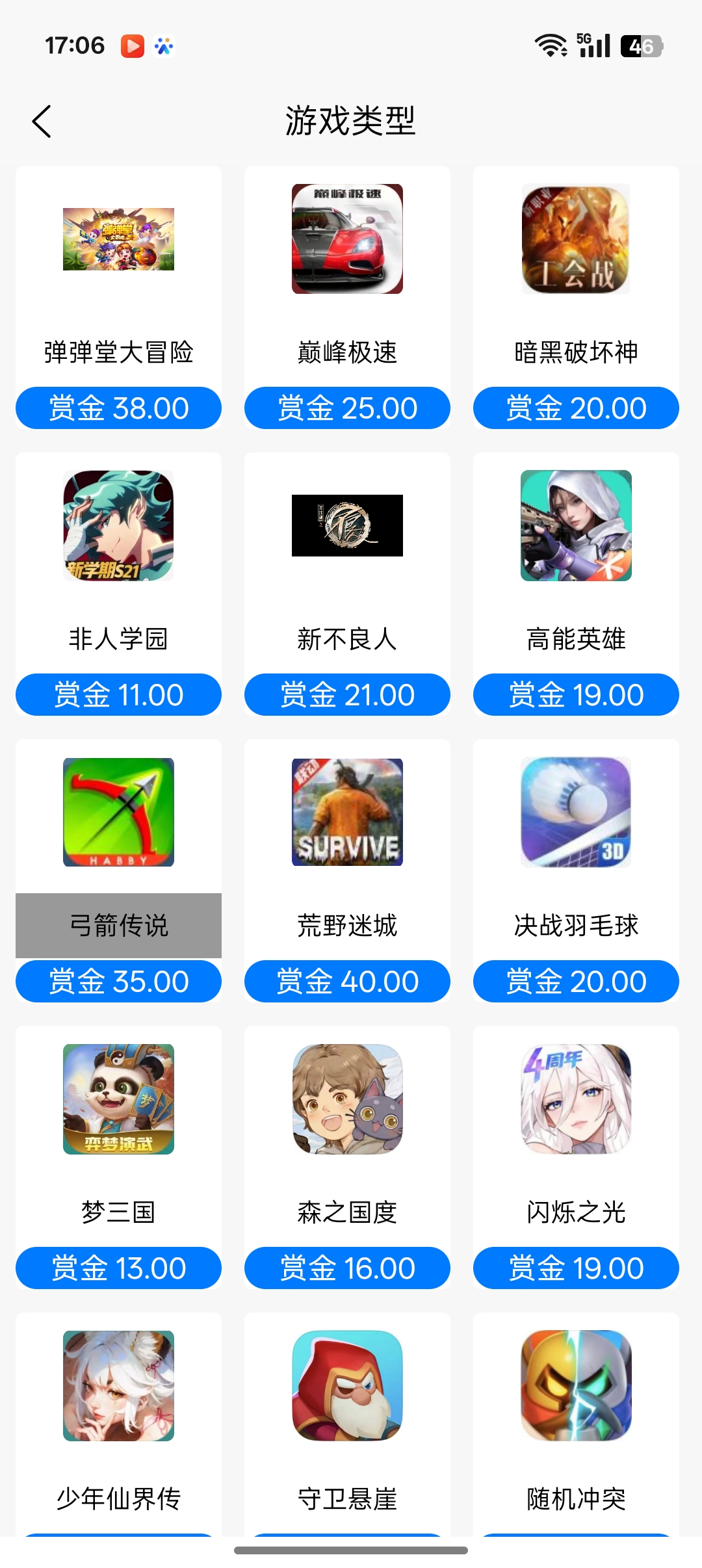This screenshot has width=702, height=1568.
Task: Select the 随机冲突 game icon
Action: 576,1387
